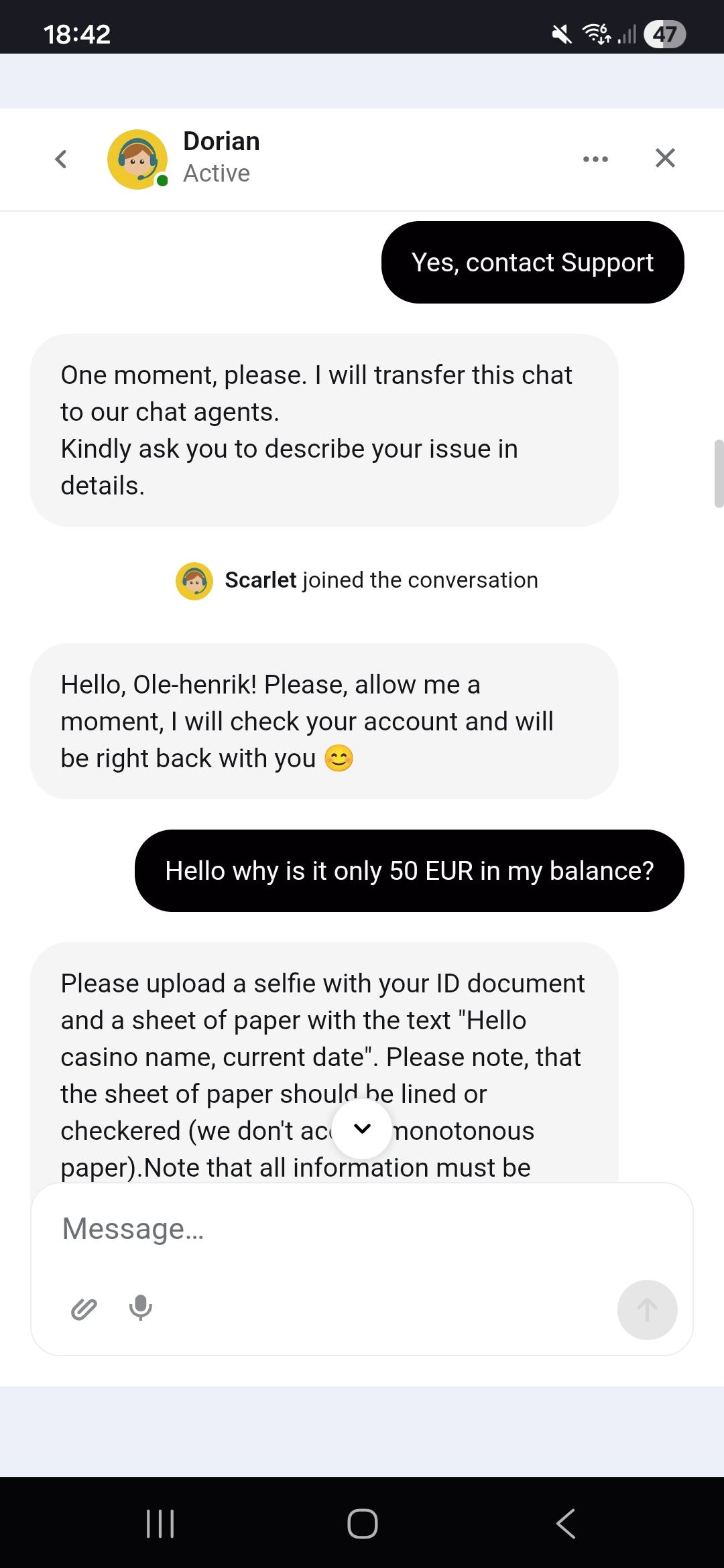
Task: Focus the Message text field
Action: (335, 1229)
